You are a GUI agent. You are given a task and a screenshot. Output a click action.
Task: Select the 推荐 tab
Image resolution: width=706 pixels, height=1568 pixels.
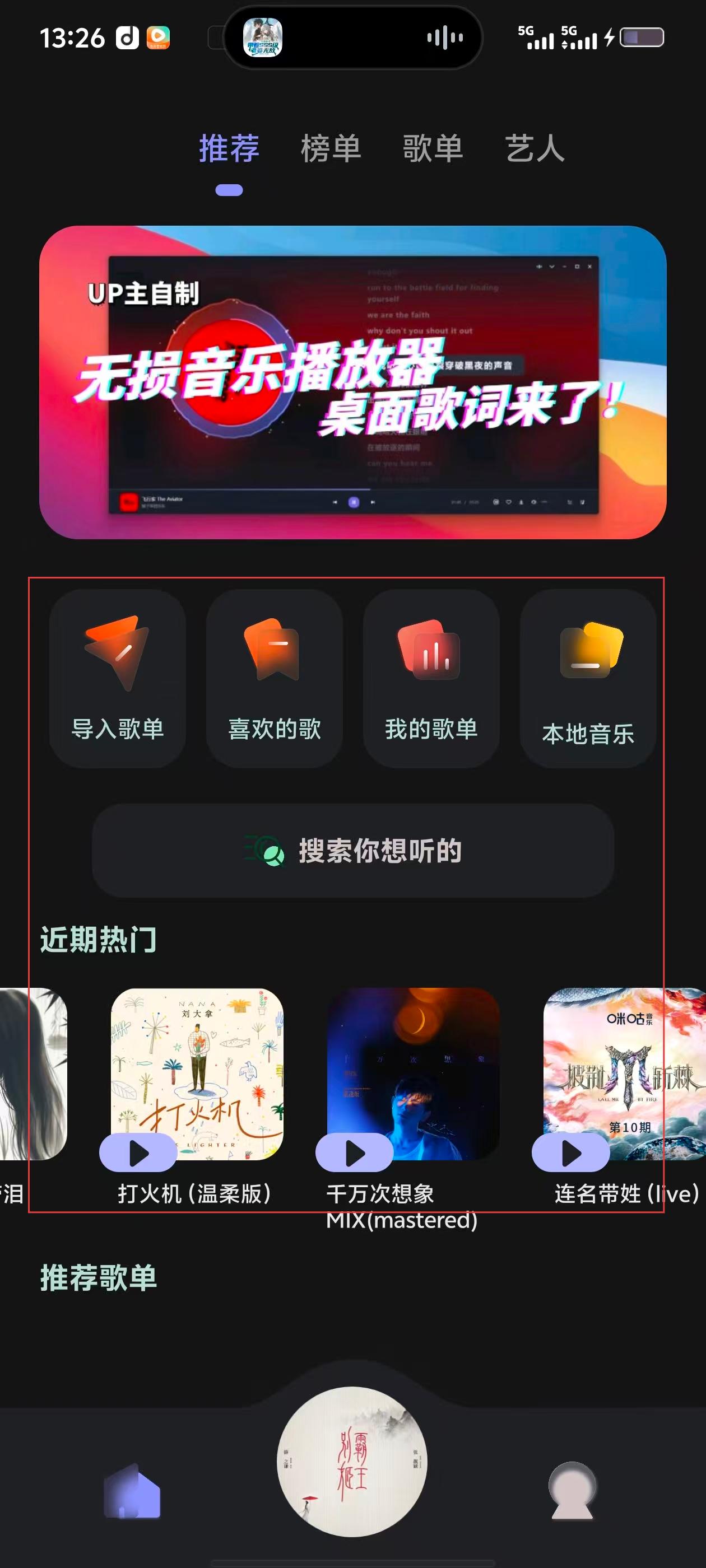click(x=229, y=148)
